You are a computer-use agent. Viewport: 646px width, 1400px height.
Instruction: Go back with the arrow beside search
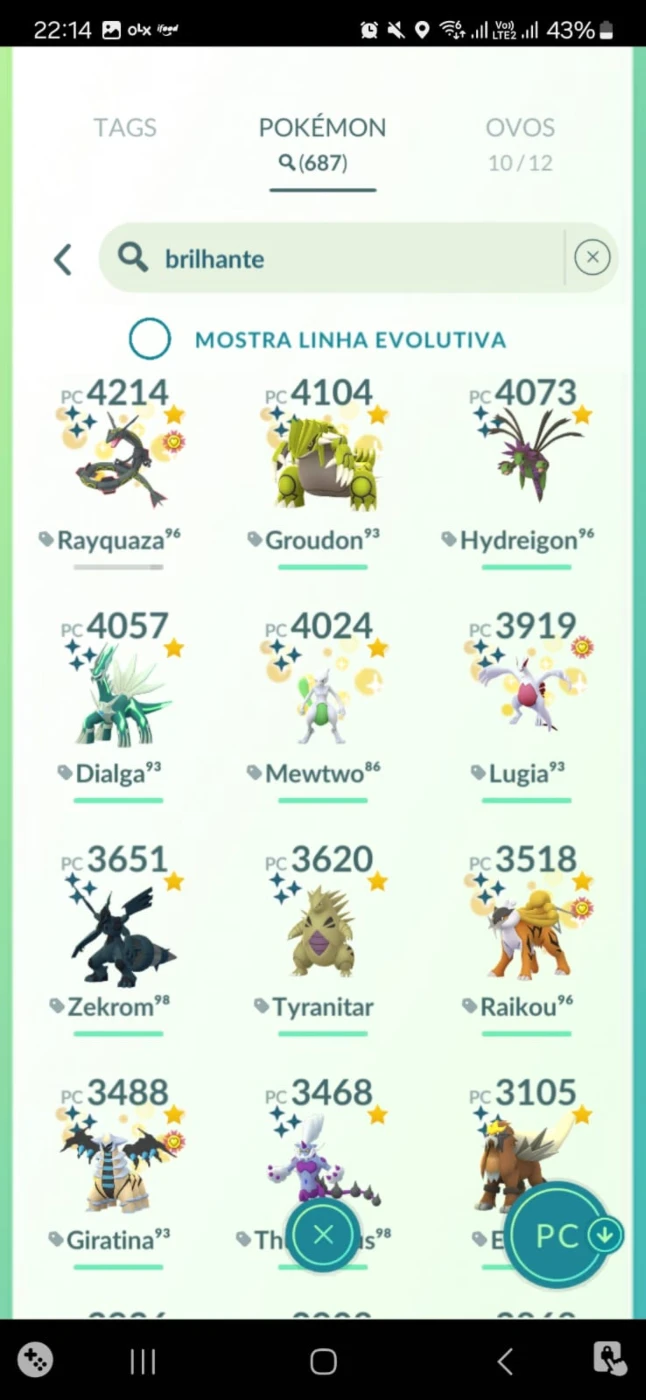tap(63, 259)
